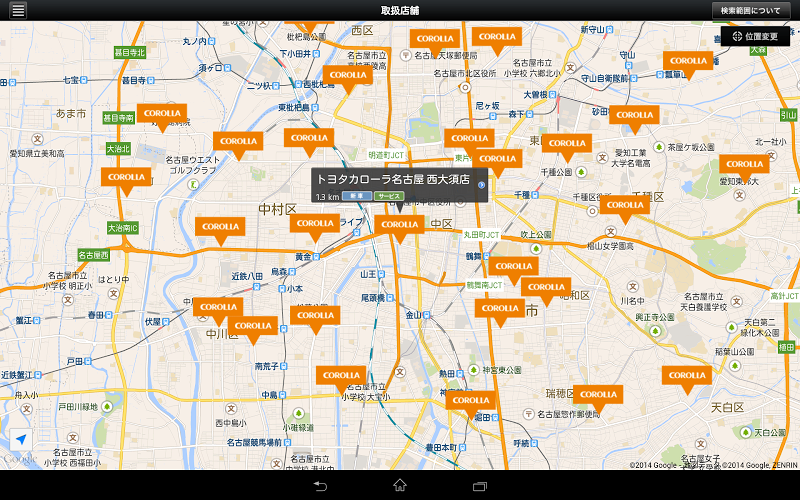Select the COROLLA pin above 天白区
Viewport: 800px width, 500px height.
pyautogui.click(x=687, y=377)
